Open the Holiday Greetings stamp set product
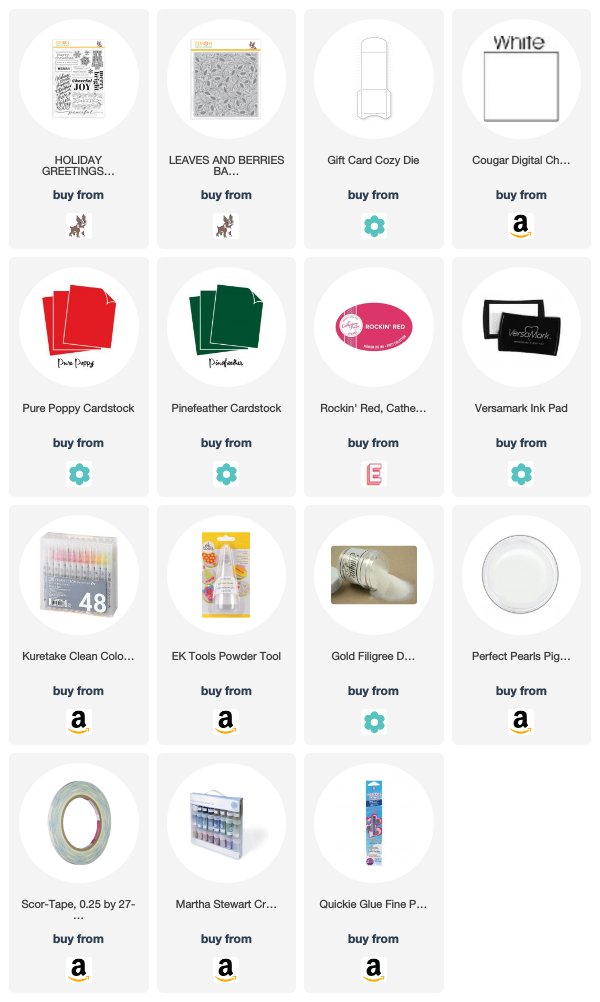600x1002 pixels. click(x=79, y=79)
